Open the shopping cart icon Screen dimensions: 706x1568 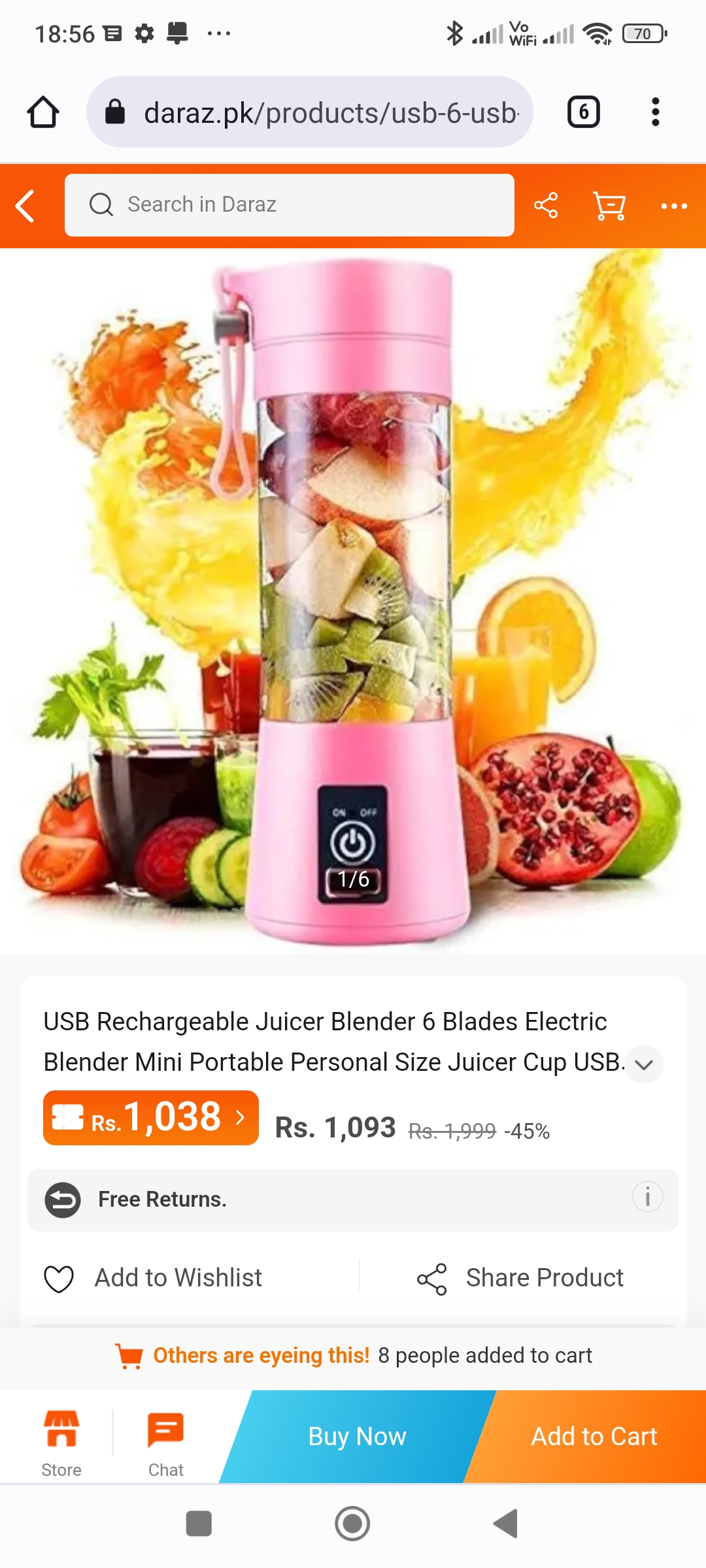(x=609, y=205)
